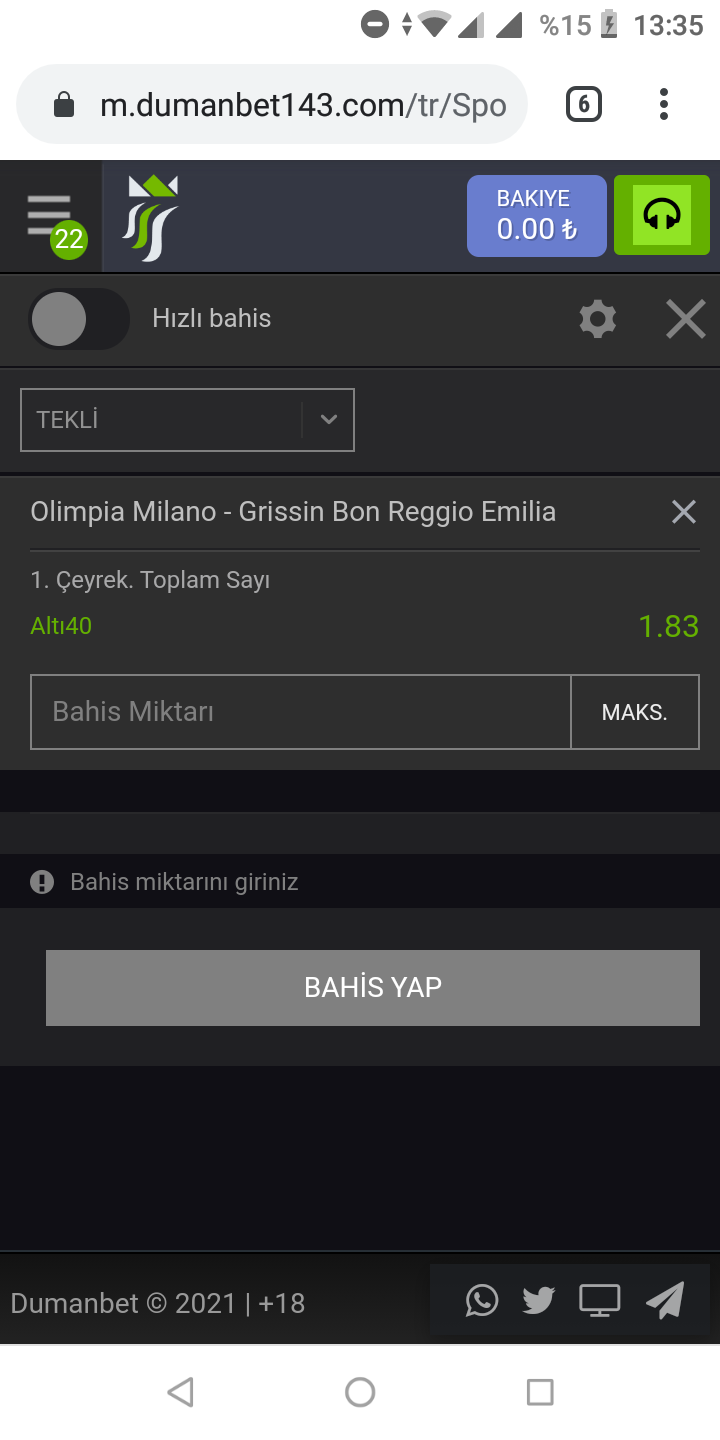The image size is (720, 1440).
Task: Open the hamburger menu with badge 22
Action: [x=52, y=218]
